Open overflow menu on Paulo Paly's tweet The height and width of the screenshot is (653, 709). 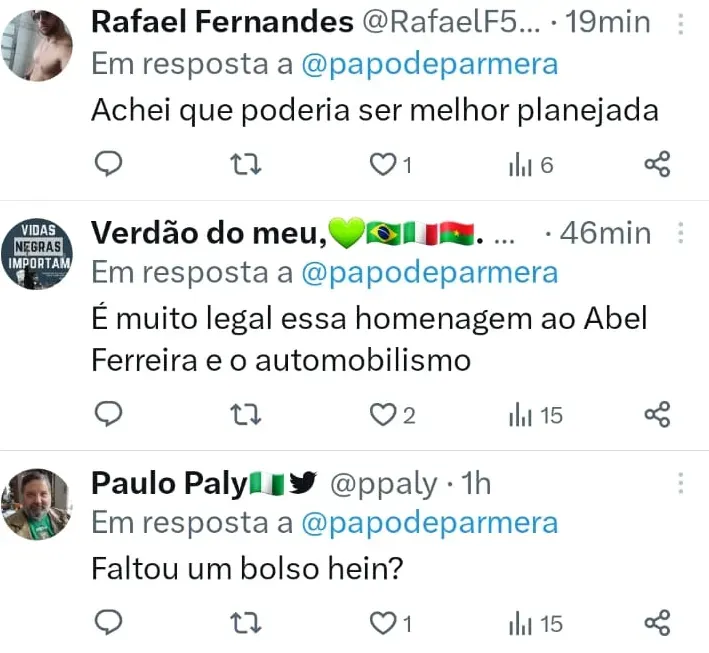tap(681, 483)
